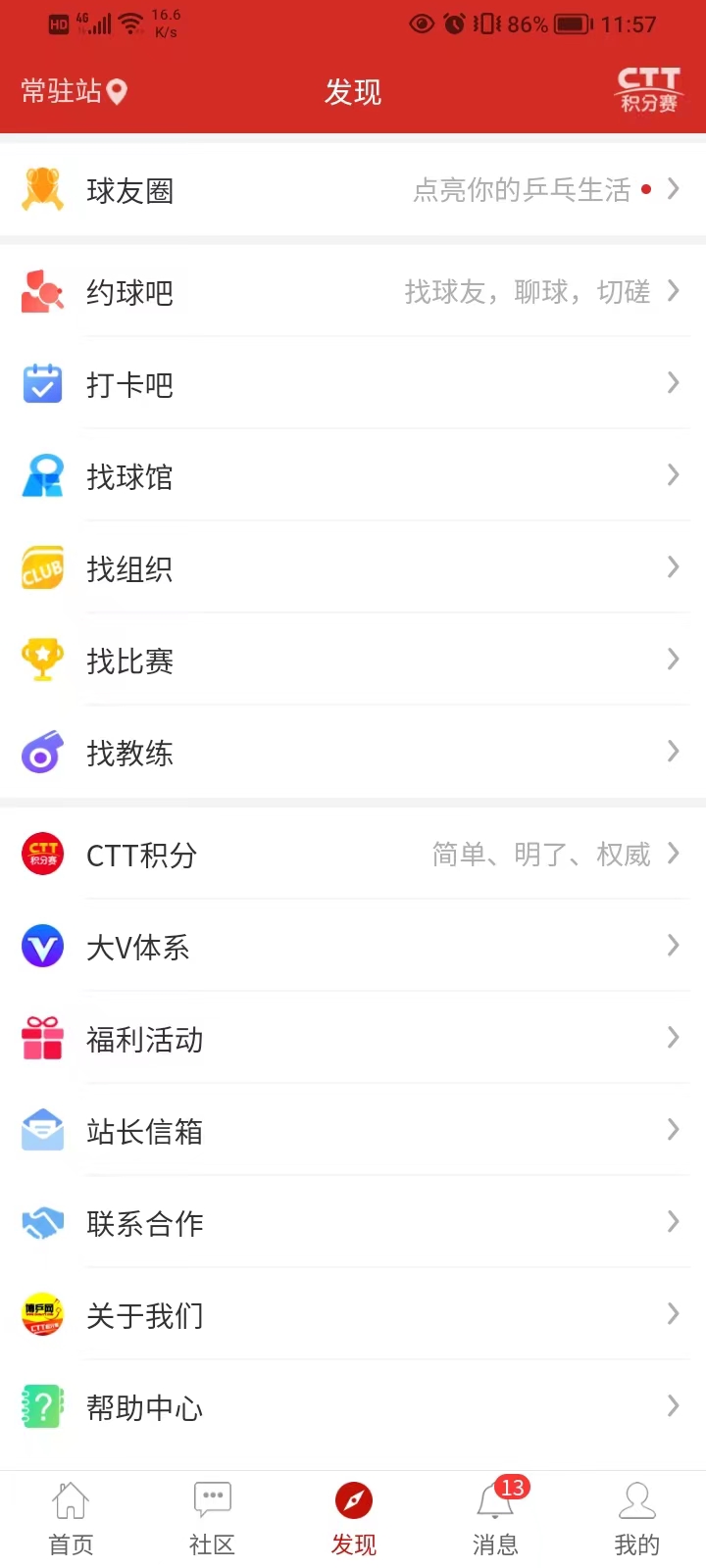Open 福利活动 via the gift icon
The height and width of the screenshot is (1568, 706).
click(41, 1038)
